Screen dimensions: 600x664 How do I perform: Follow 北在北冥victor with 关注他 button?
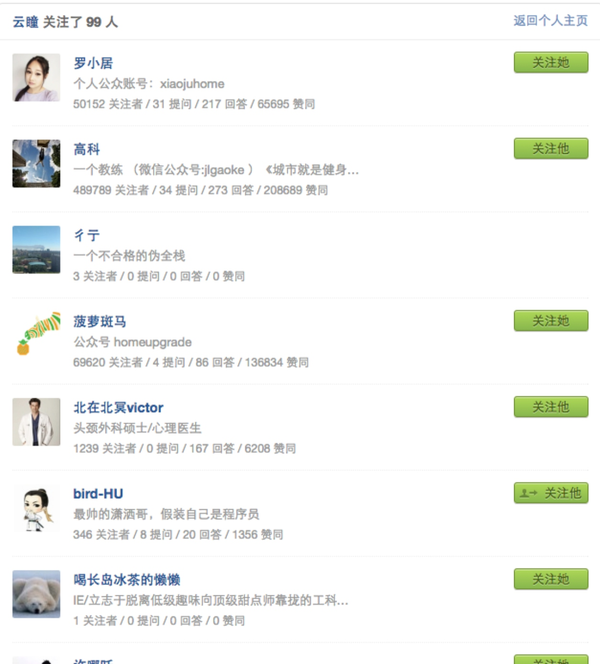tap(550, 406)
